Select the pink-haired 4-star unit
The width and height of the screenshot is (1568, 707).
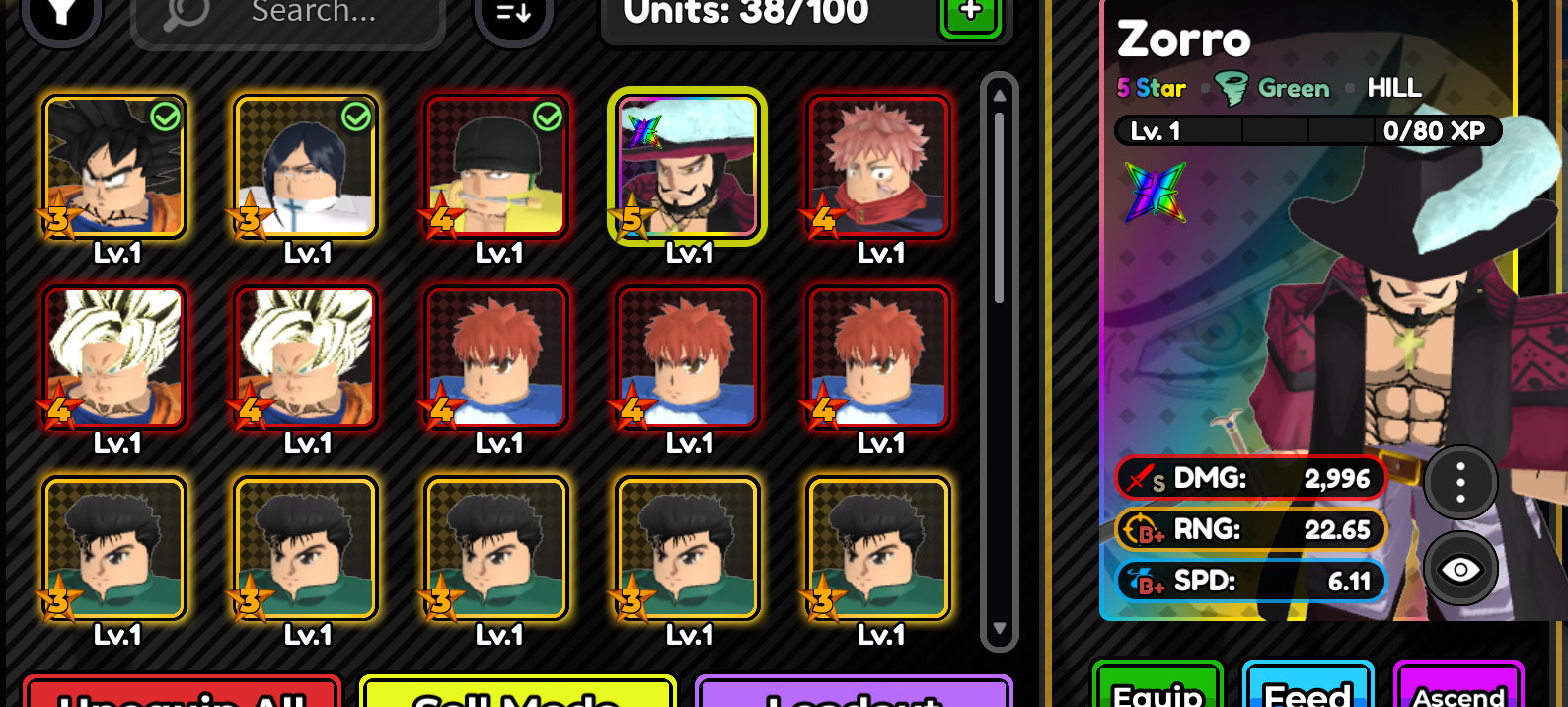point(878,167)
